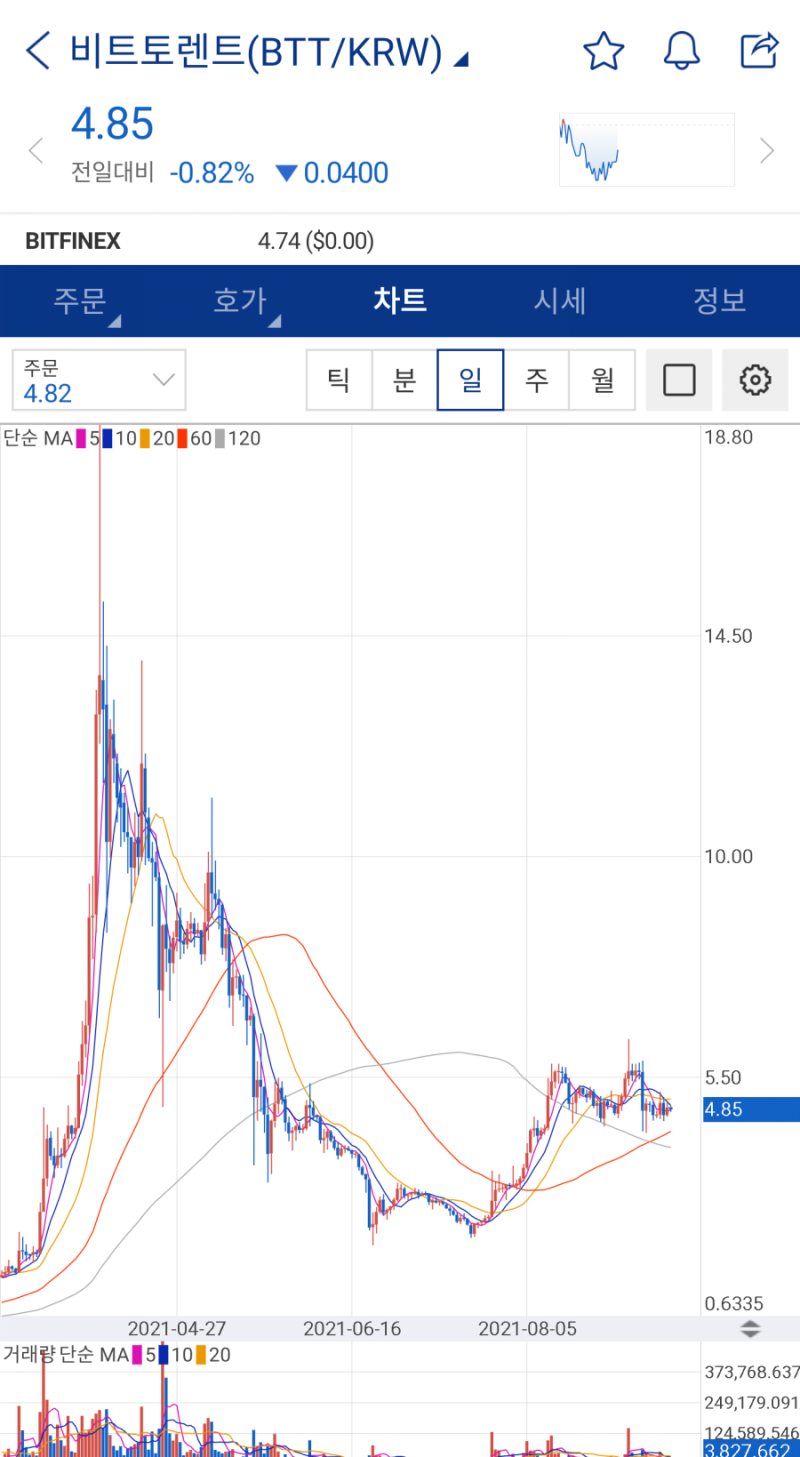Share this coin page
This screenshot has height=1457, width=800.
(x=759, y=50)
